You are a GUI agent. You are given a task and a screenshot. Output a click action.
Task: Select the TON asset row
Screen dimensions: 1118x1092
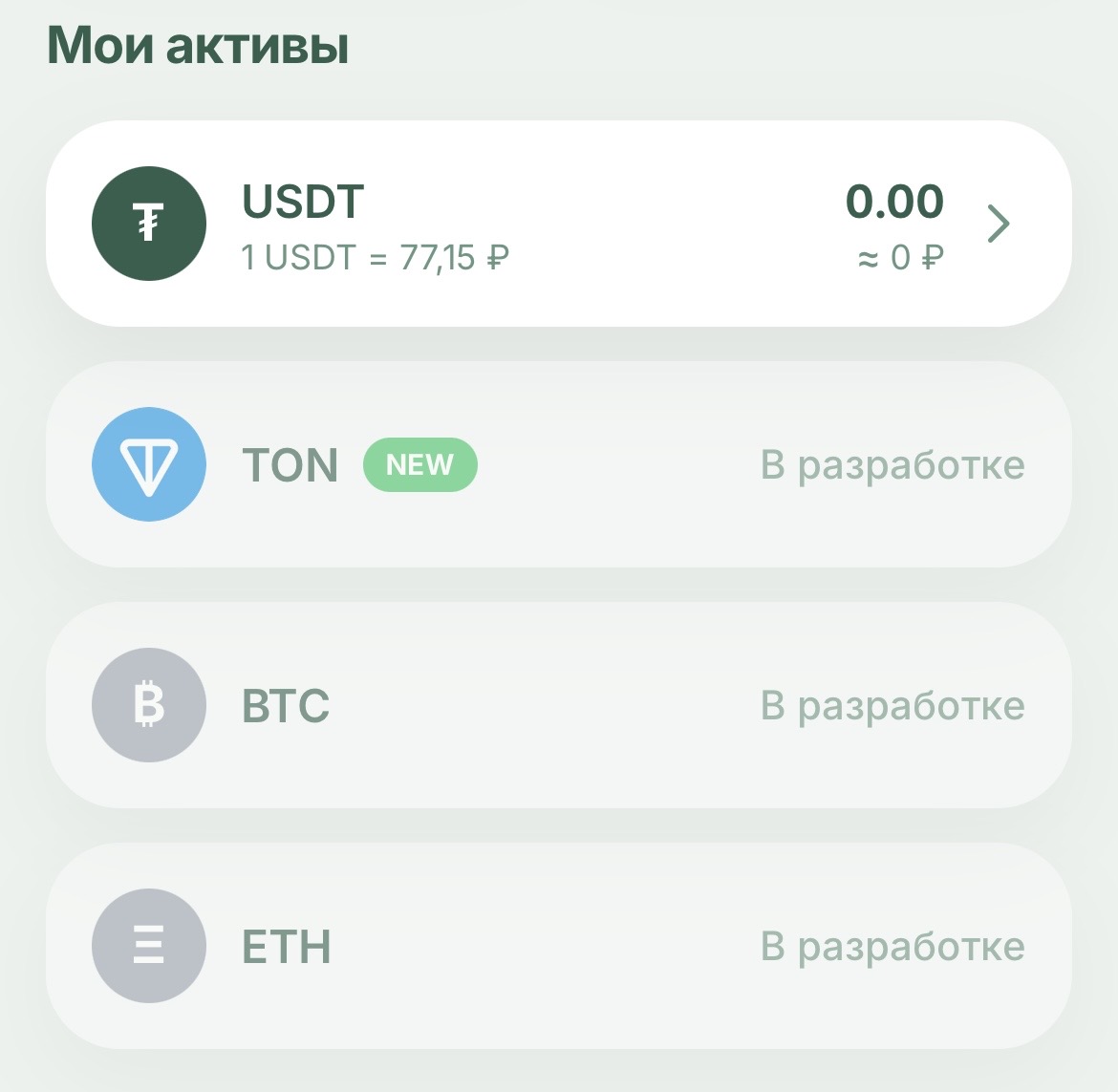(x=558, y=464)
